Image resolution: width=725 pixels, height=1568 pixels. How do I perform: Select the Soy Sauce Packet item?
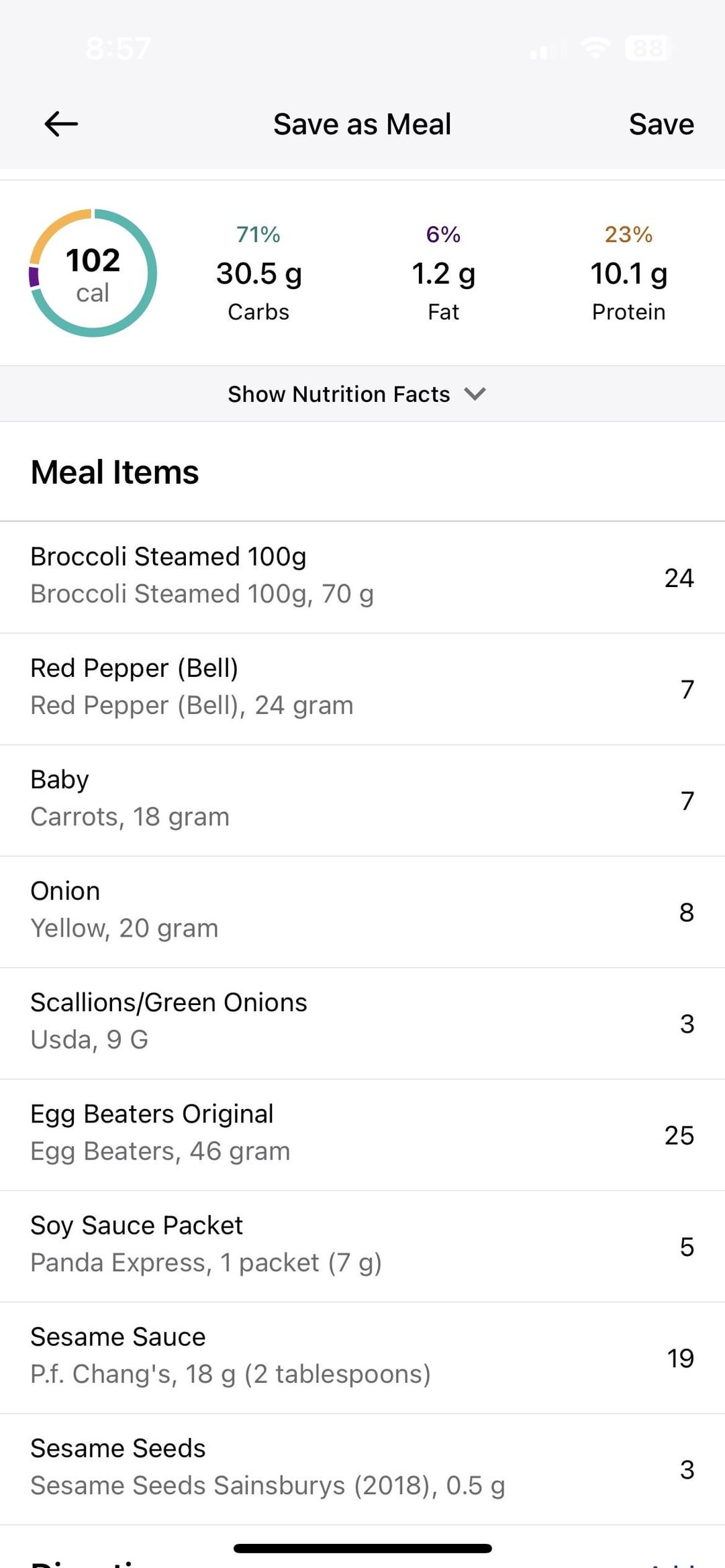[362, 1247]
